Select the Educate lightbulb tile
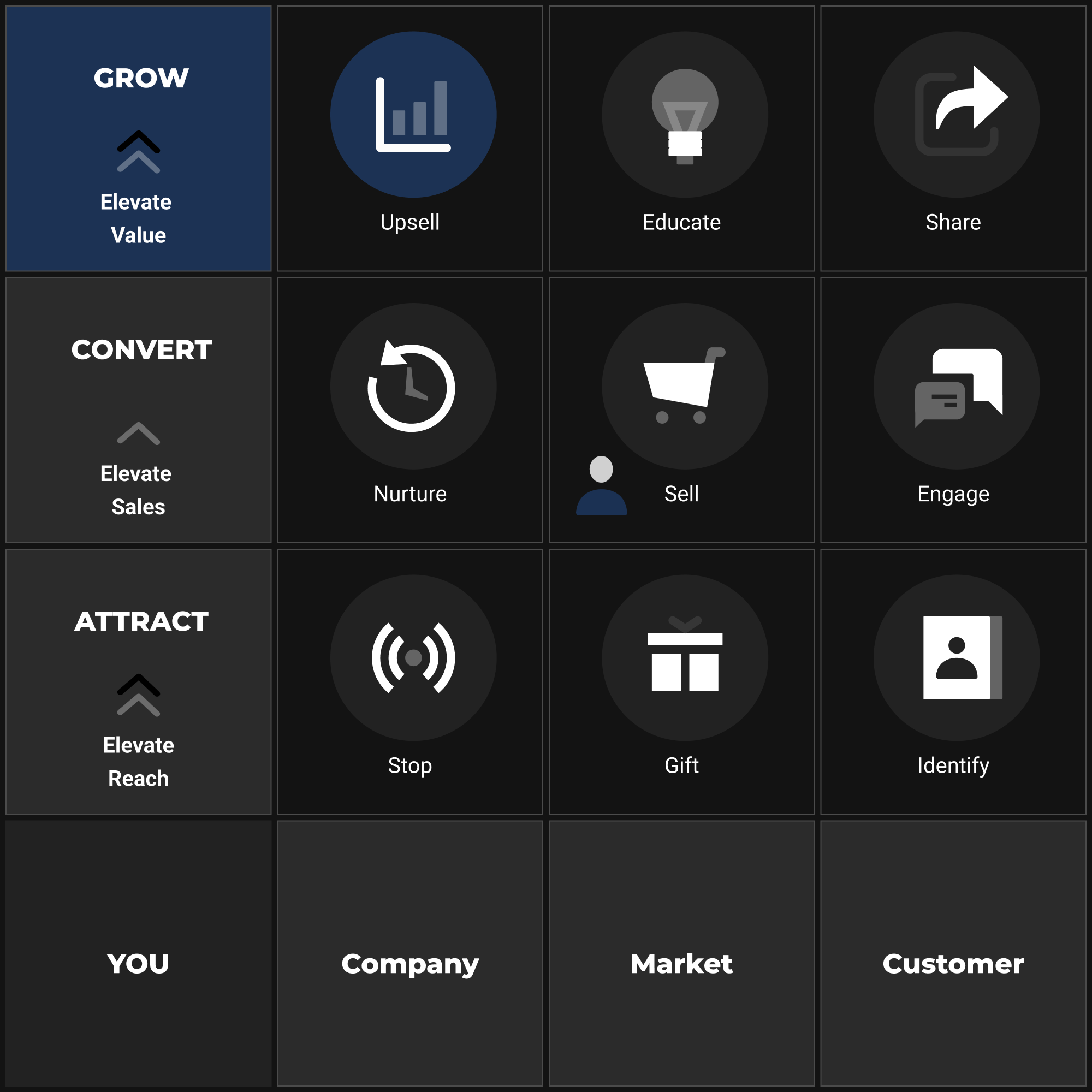Screen dimensions: 1092x1092 pyautogui.click(x=681, y=139)
